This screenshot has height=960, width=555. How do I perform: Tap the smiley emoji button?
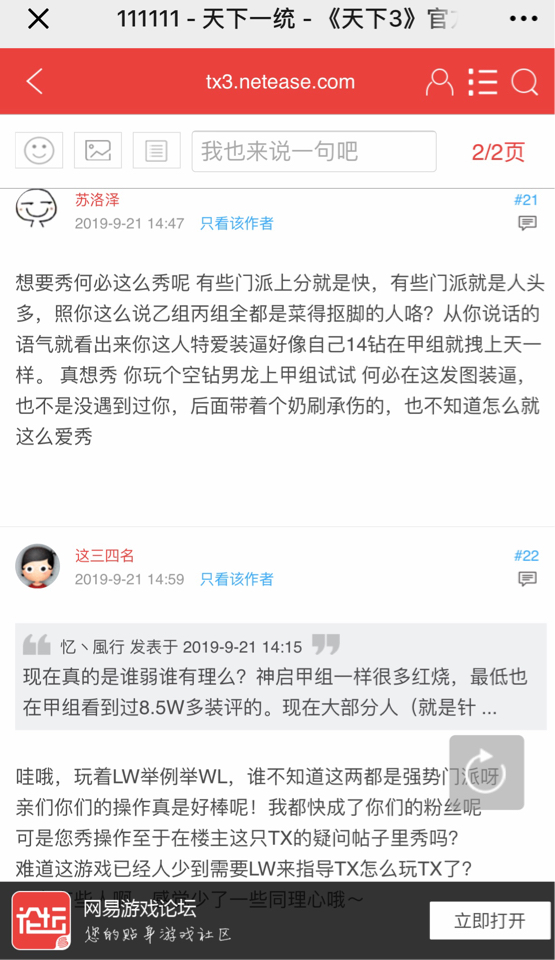(39, 151)
